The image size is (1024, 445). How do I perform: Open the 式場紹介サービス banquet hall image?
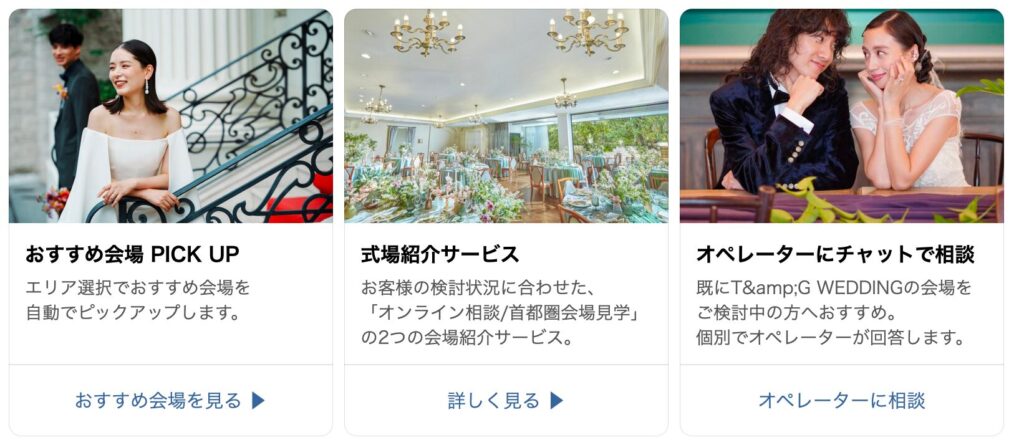pyautogui.click(x=506, y=116)
